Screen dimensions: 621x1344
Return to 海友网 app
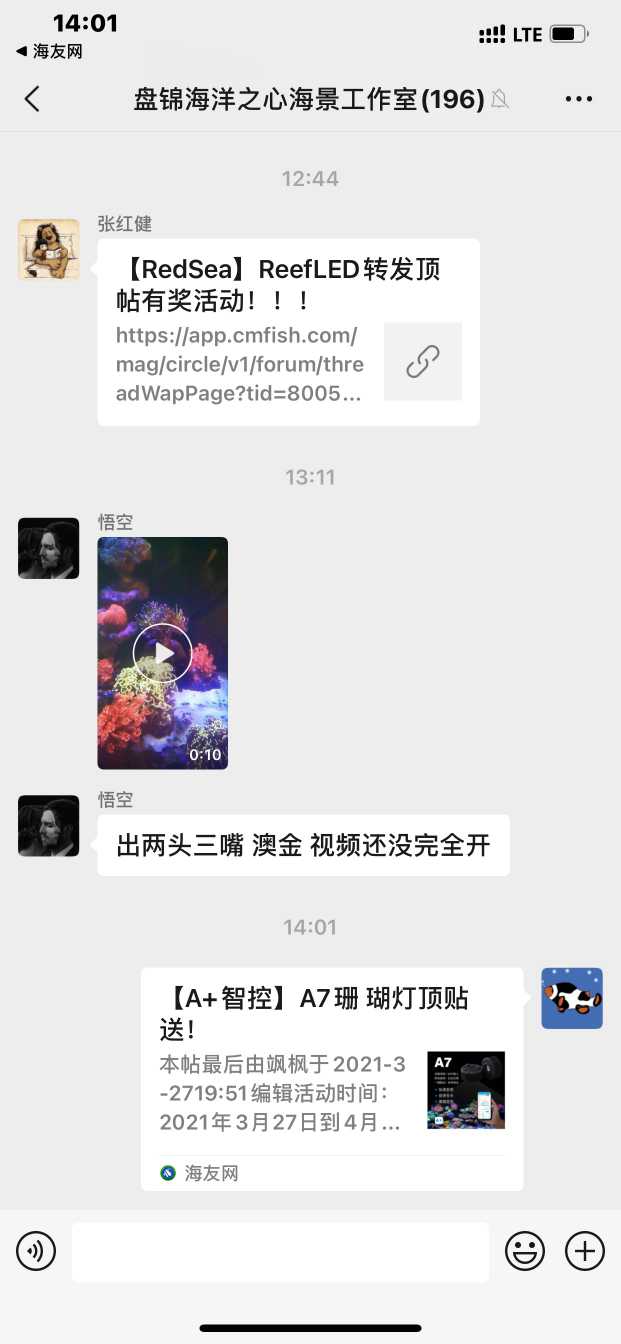pos(50,51)
